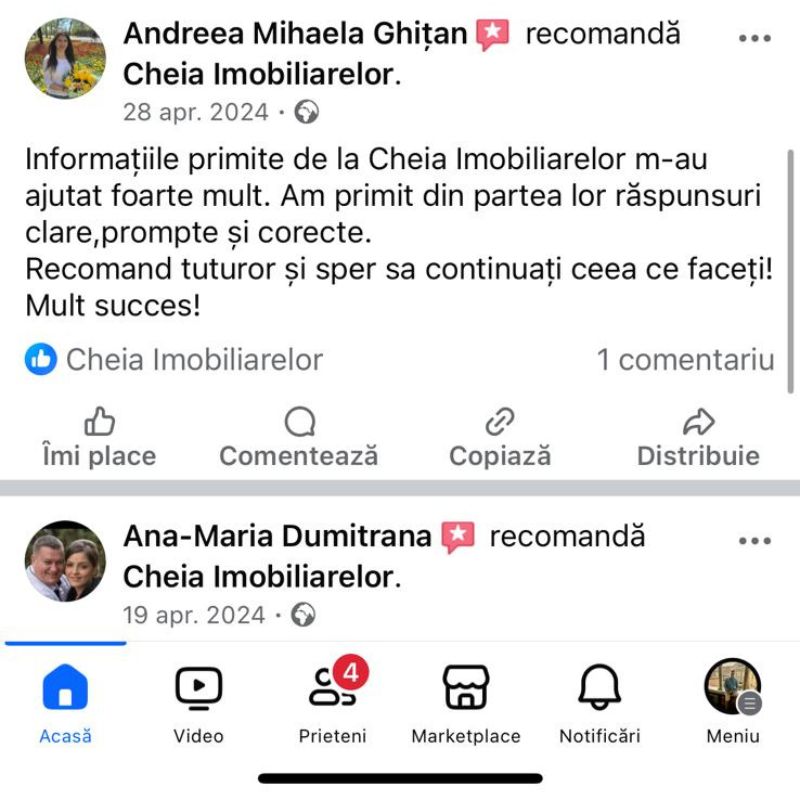The height and width of the screenshot is (800, 800).
Task: Tap Comentează under Andreea's post
Action: (x=299, y=438)
